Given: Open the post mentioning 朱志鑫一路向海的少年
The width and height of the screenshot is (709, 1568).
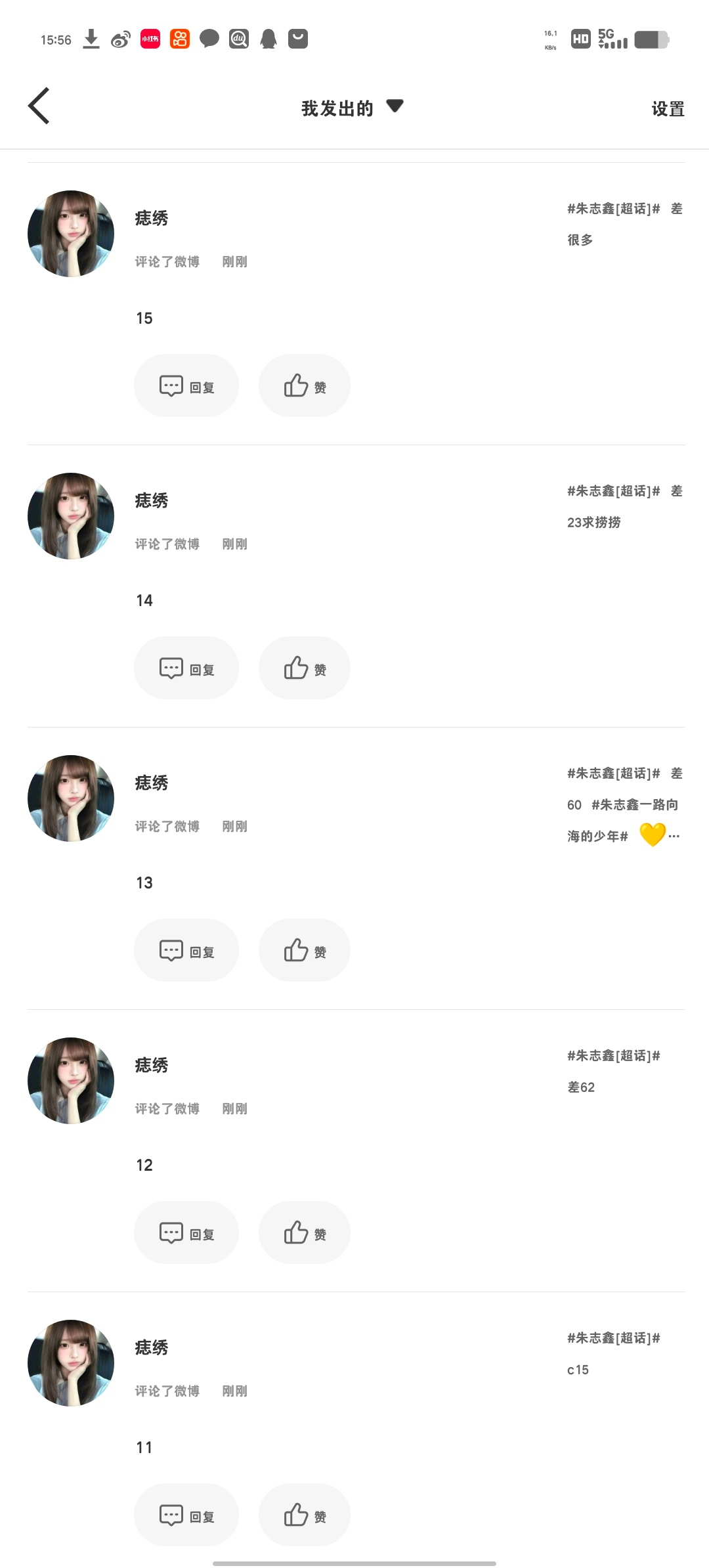Looking at the screenshot, I should (x=625, y=805).
